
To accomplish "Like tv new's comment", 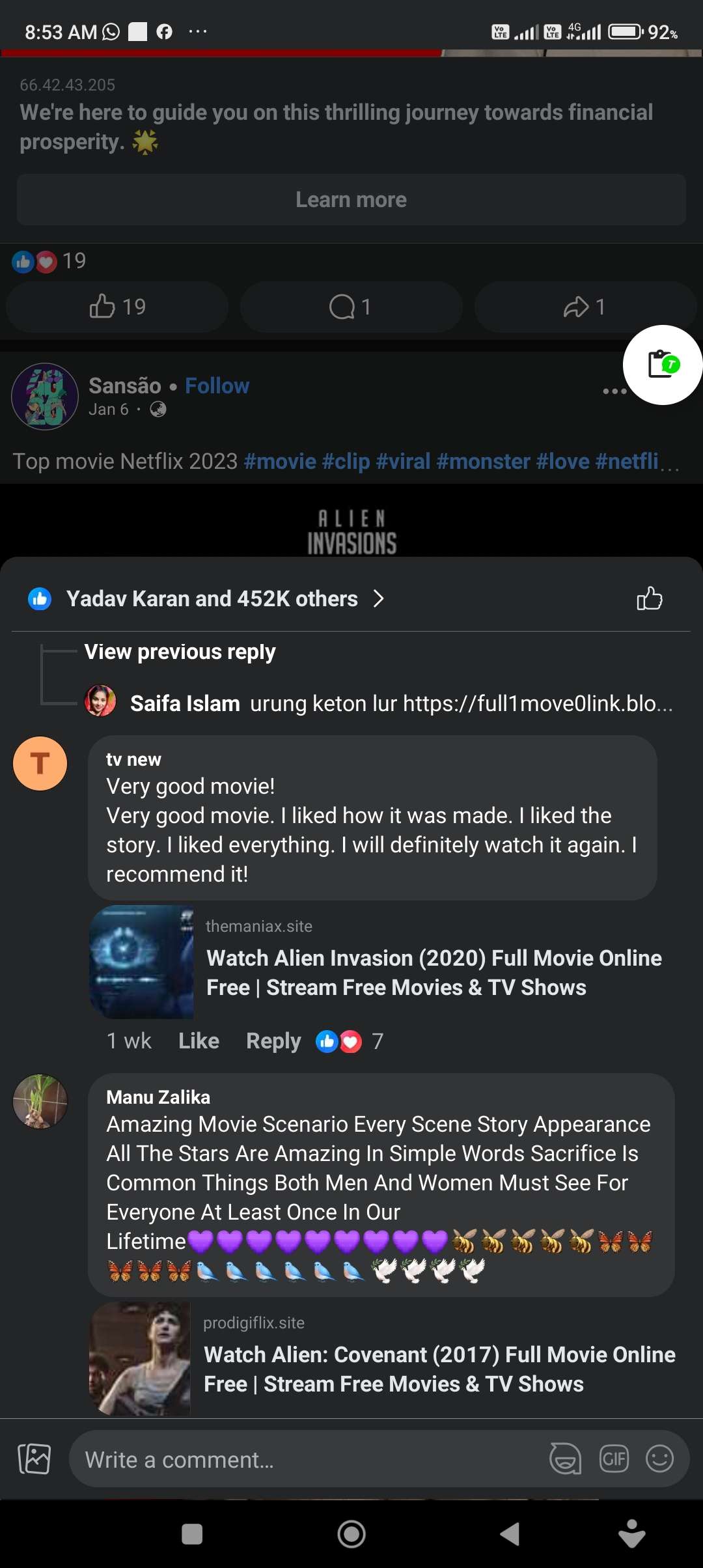I will (199, 1041).
